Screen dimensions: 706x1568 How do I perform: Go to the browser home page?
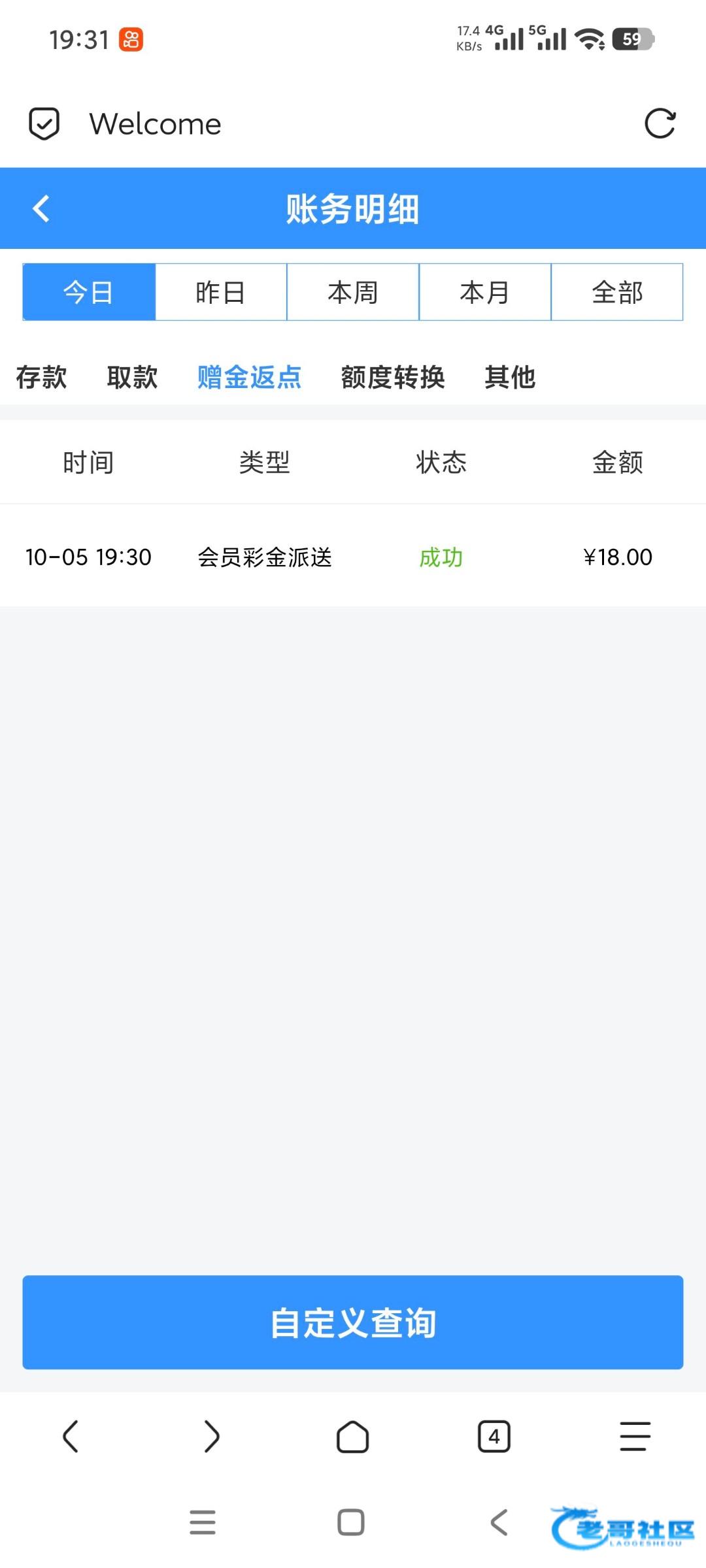(x=353, y=1436)
